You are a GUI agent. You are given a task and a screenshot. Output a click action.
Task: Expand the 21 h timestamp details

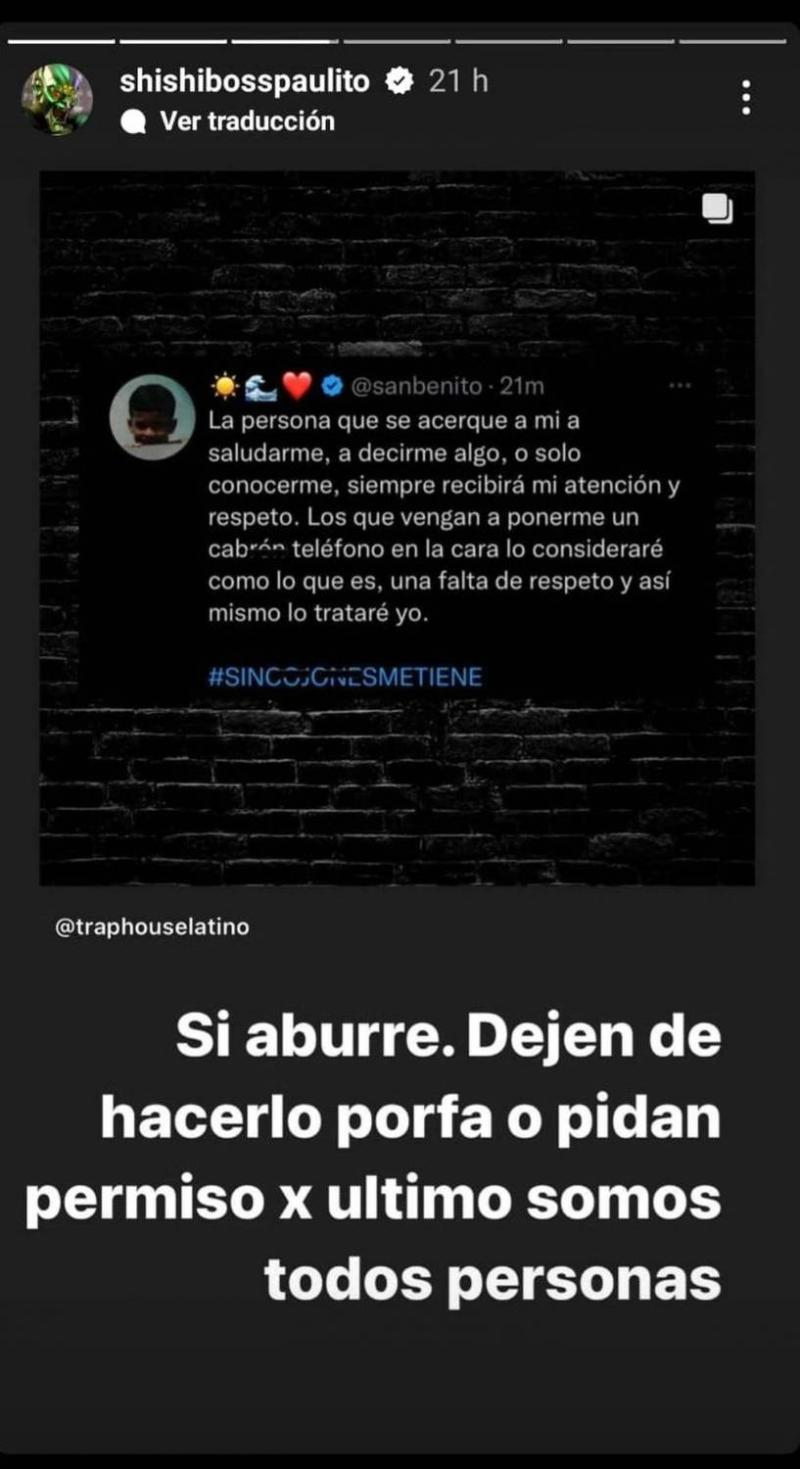point(457,82)
